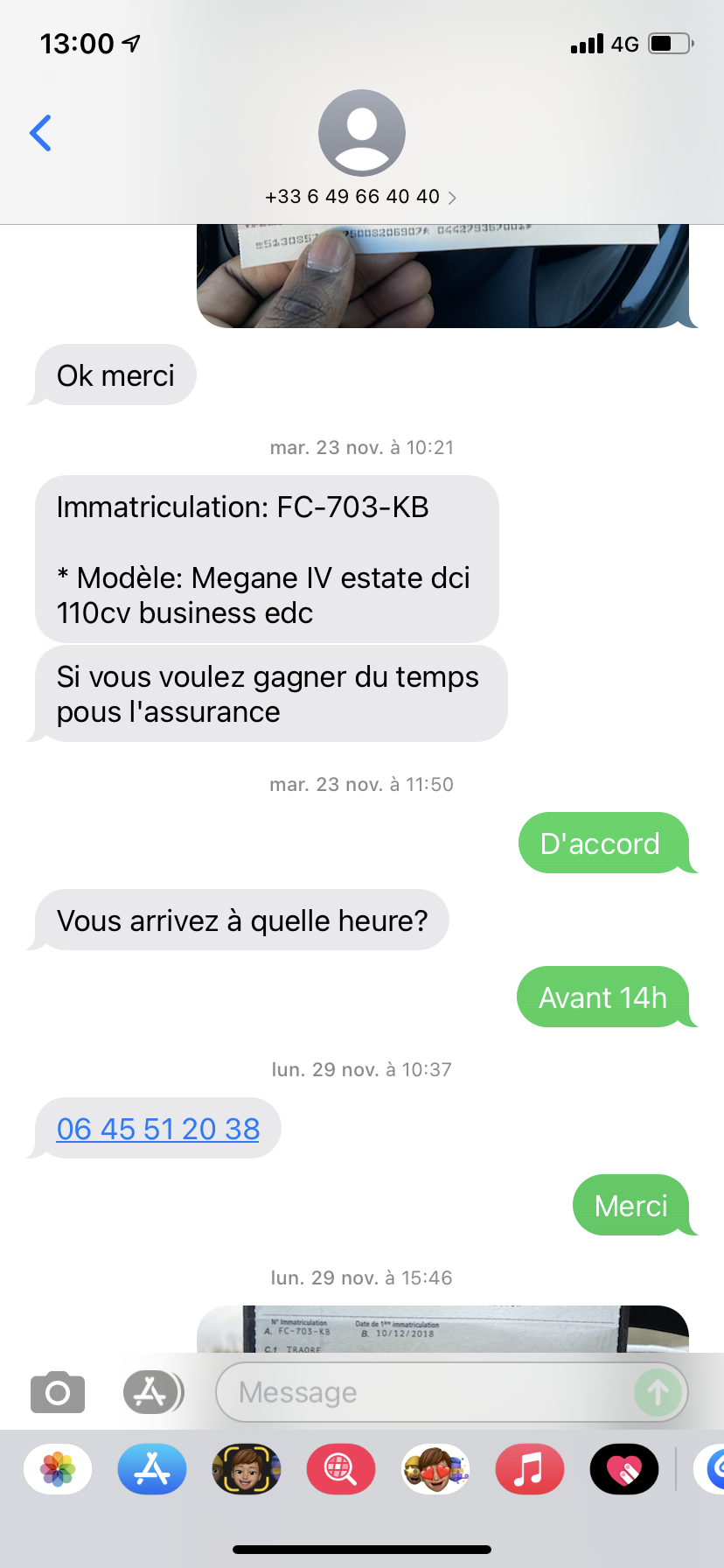Image resolution: width=724 pixels, height=1568 pixels.
Task: Toggle the App Store apps drawer
Action: tap(152, 1392)
